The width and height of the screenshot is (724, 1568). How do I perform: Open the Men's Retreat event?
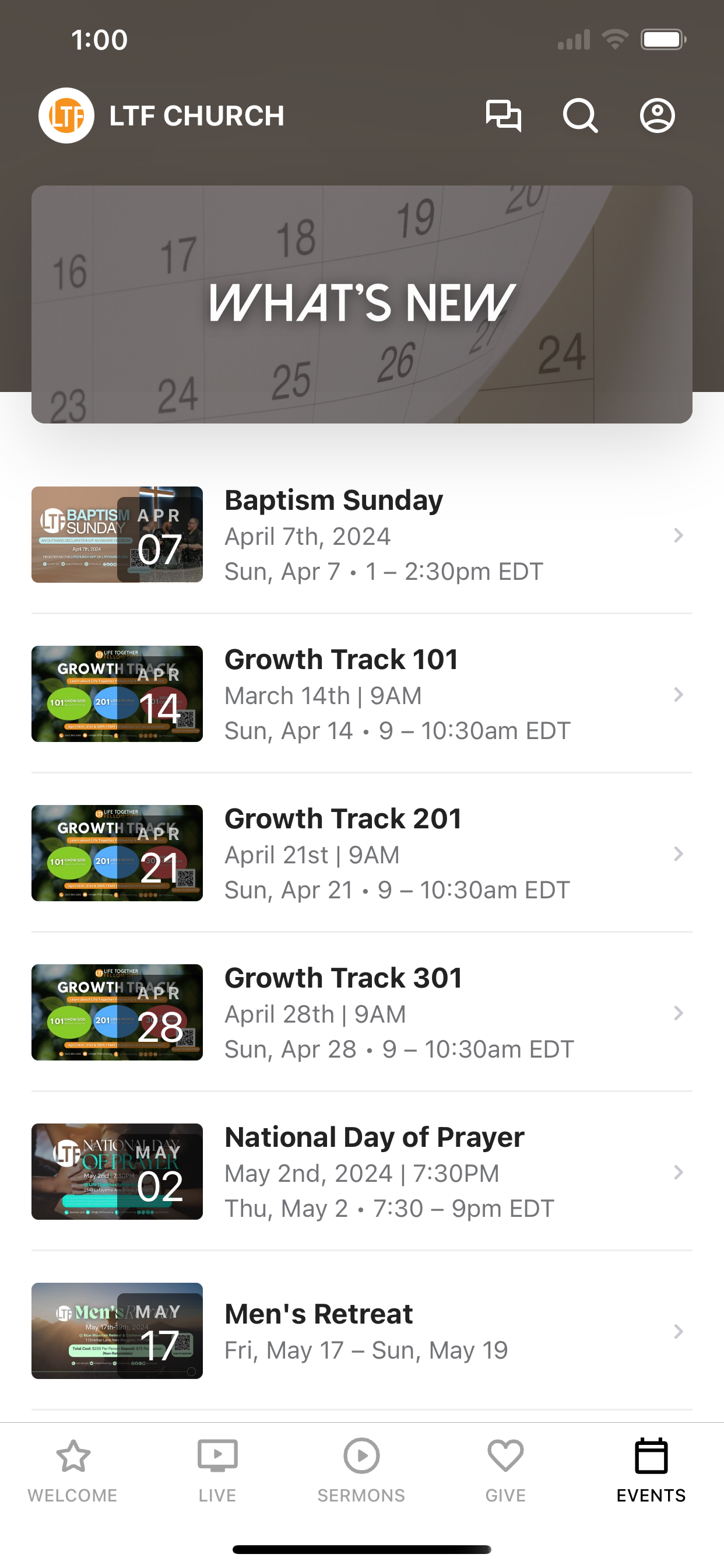(x=362, y=1332)
